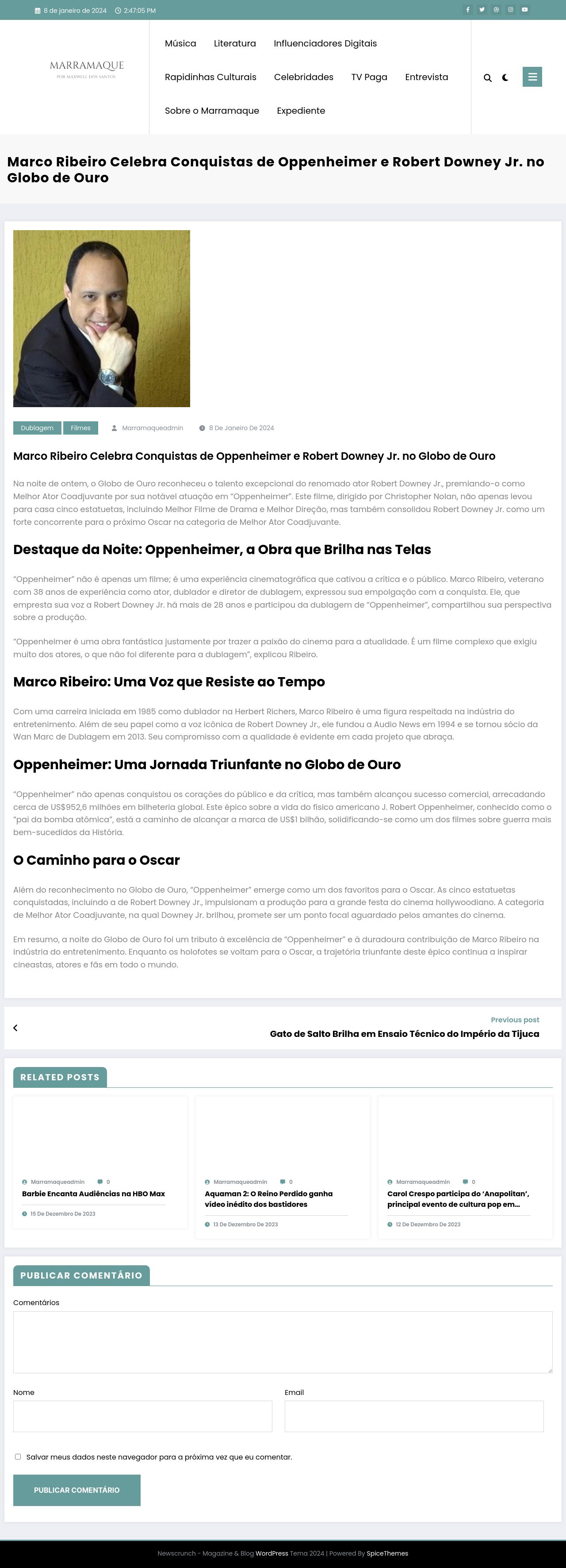Select Influenciadores Digitais in the menu
566x1568 pixels.
[x=325, y=43]
